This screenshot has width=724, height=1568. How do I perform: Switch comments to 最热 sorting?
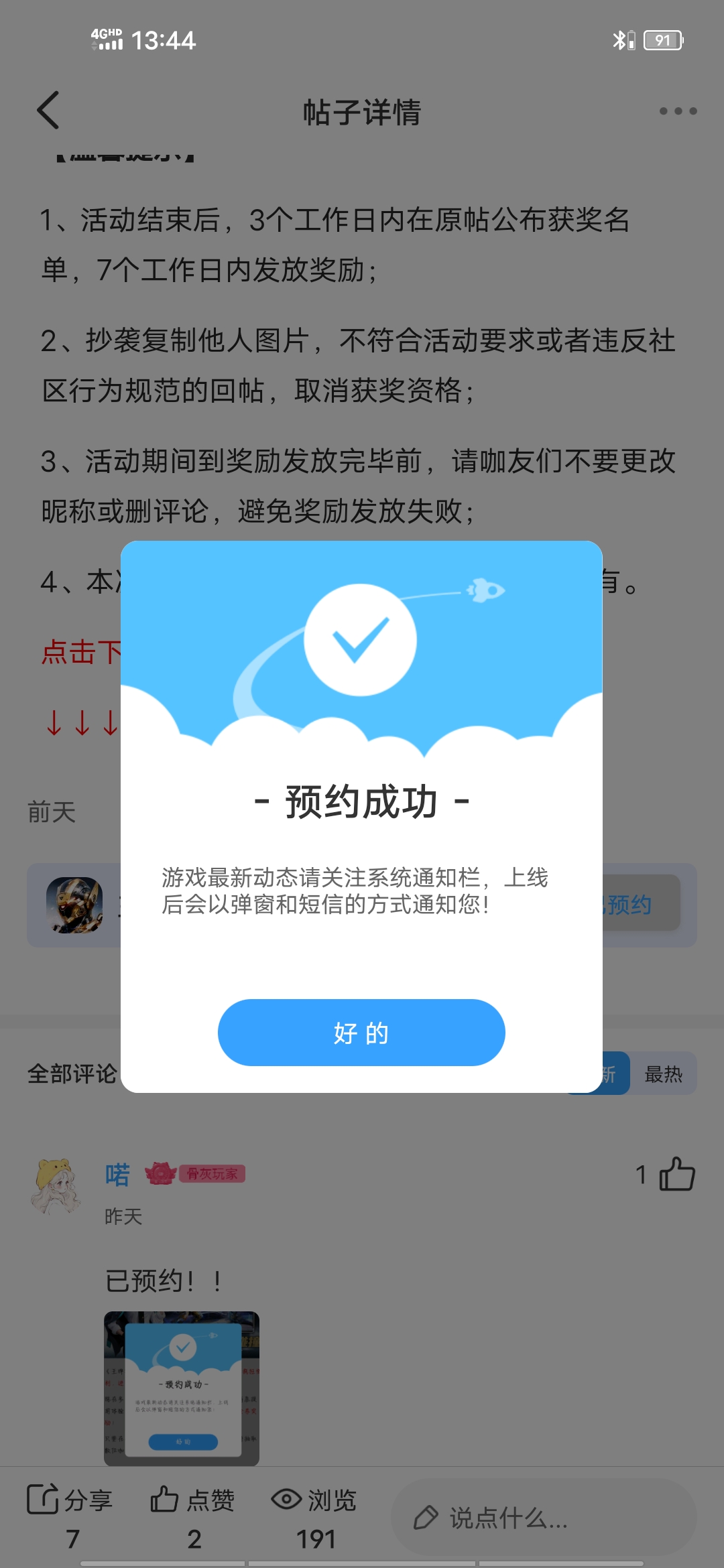[x=663, y=1074]
